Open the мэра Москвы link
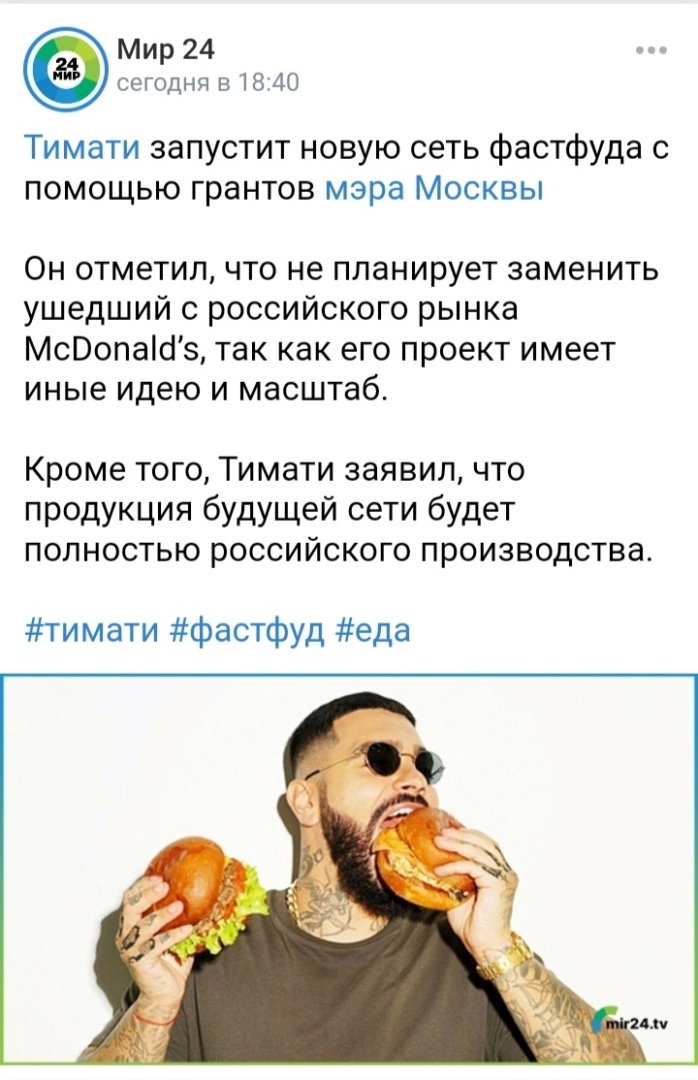This screenshot has width=698, height=1080. coord(434,187)
